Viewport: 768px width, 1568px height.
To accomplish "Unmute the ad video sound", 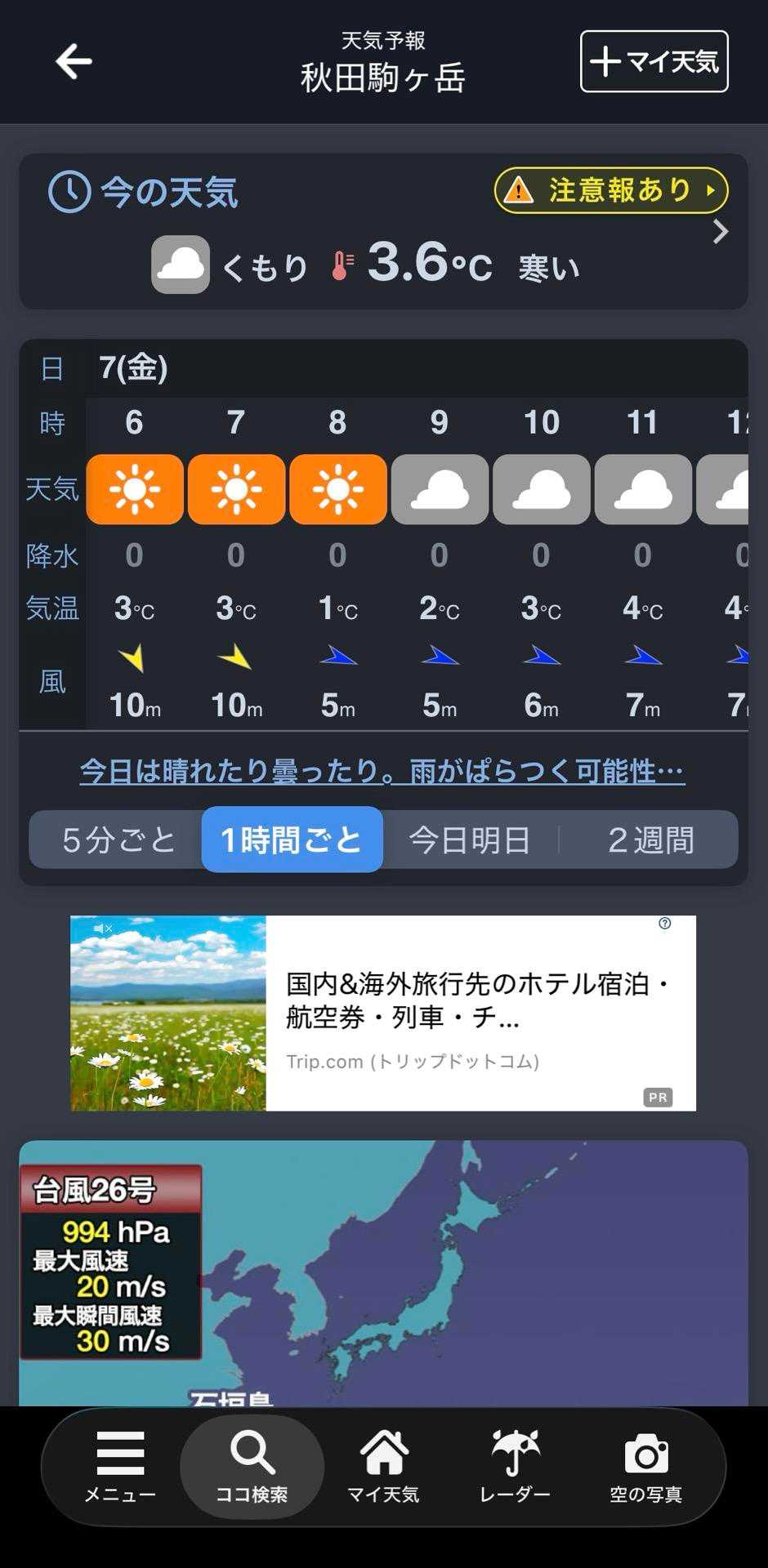I will tap(103, 929).
